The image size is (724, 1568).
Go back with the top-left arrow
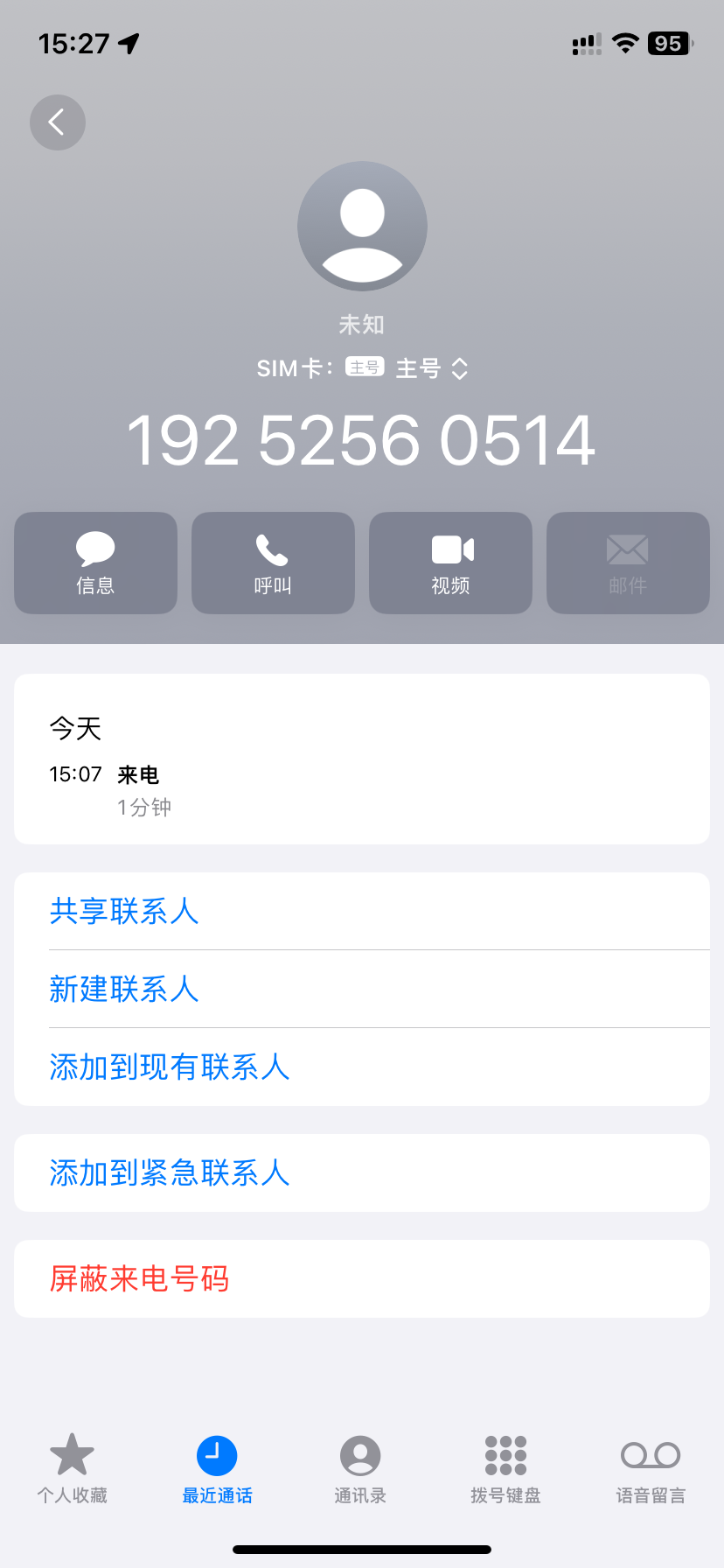[58, 122]
